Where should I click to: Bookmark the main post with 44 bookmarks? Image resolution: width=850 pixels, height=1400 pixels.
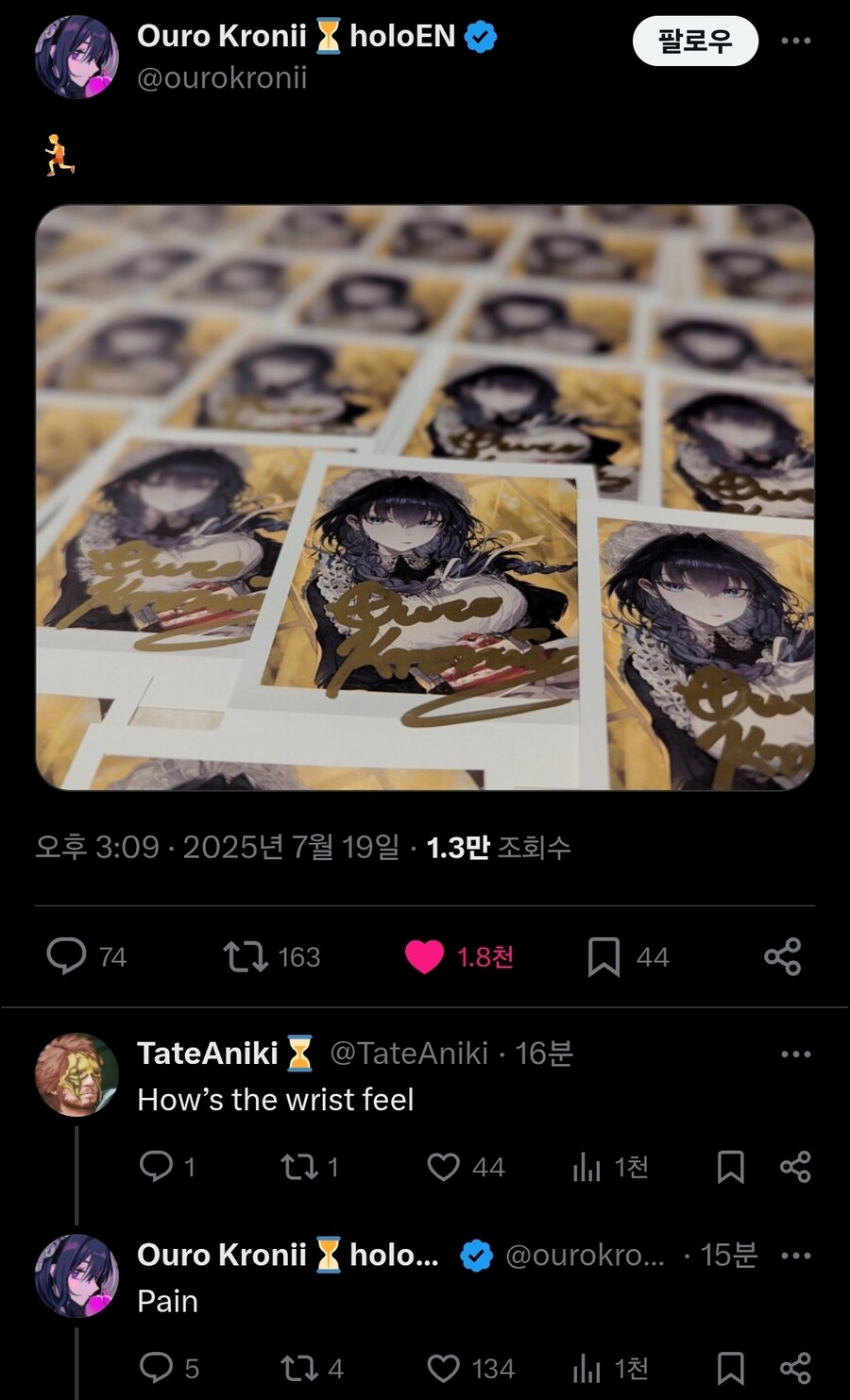tap(603, 956)
